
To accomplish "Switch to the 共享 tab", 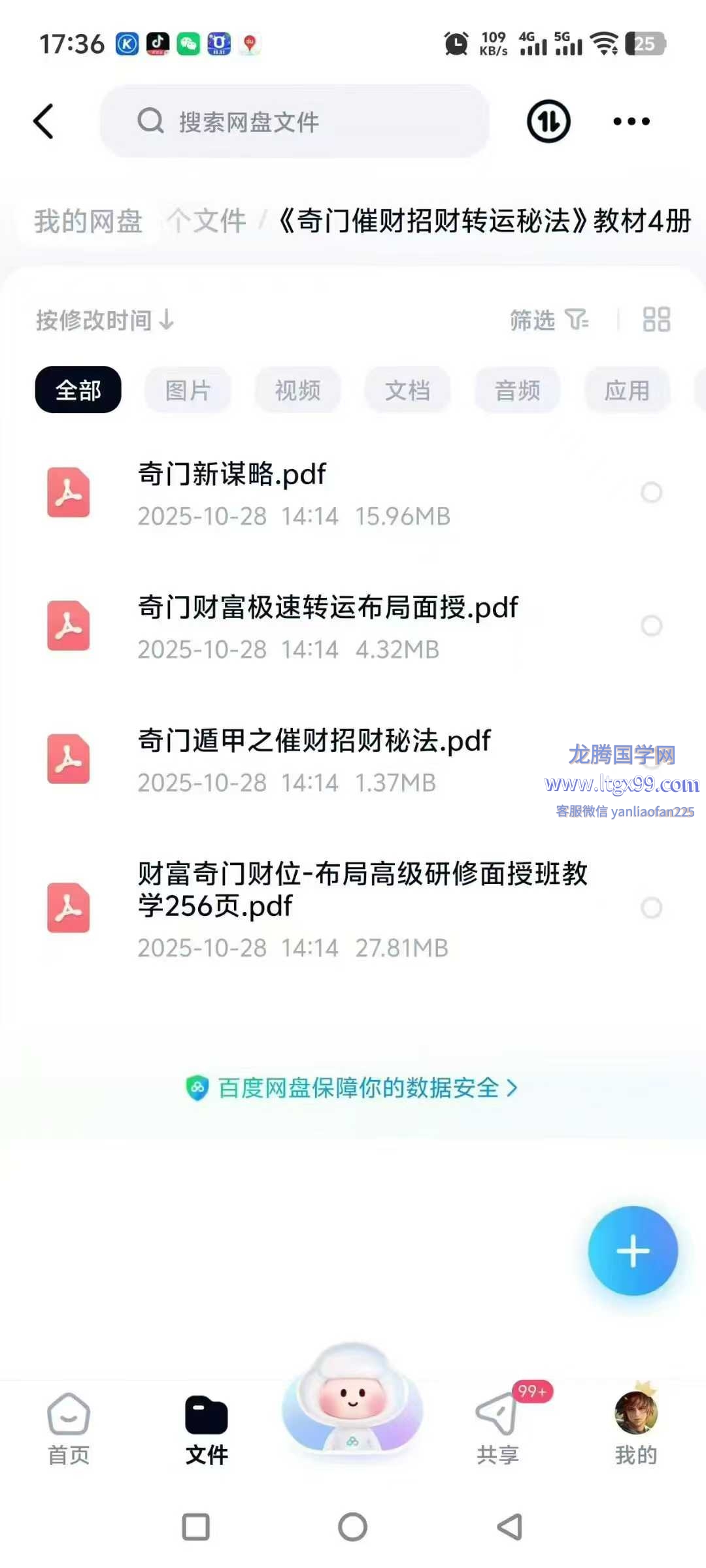I will [x=497, y=1428].
